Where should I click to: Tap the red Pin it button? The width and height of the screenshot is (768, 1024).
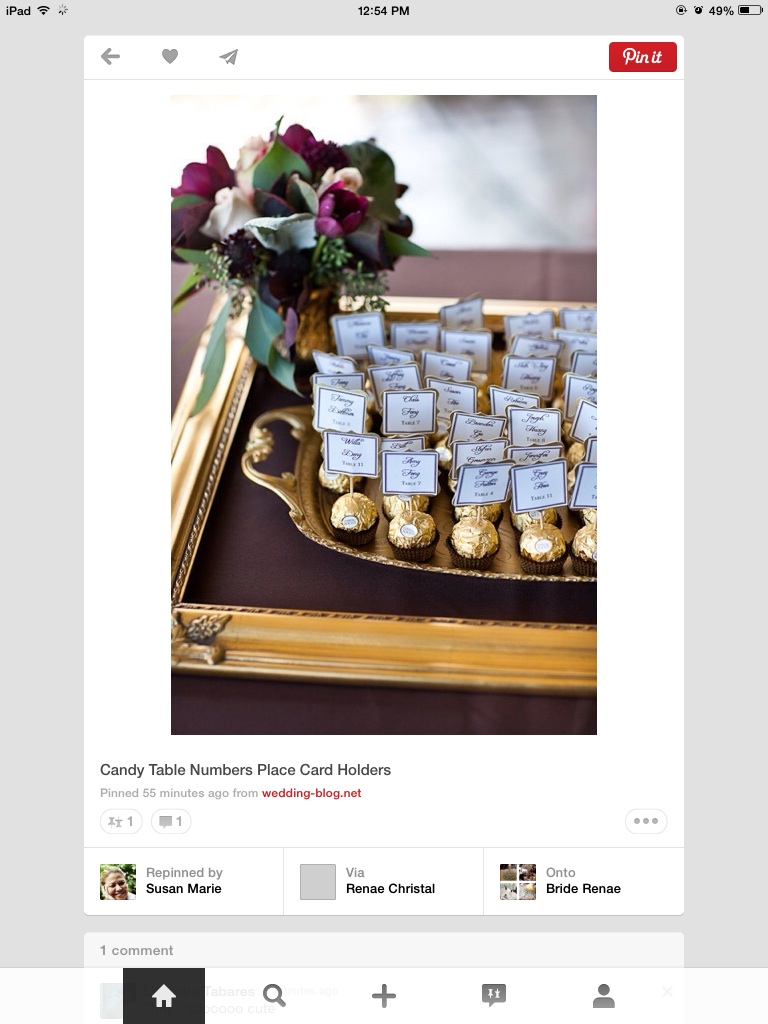(642, 57)
